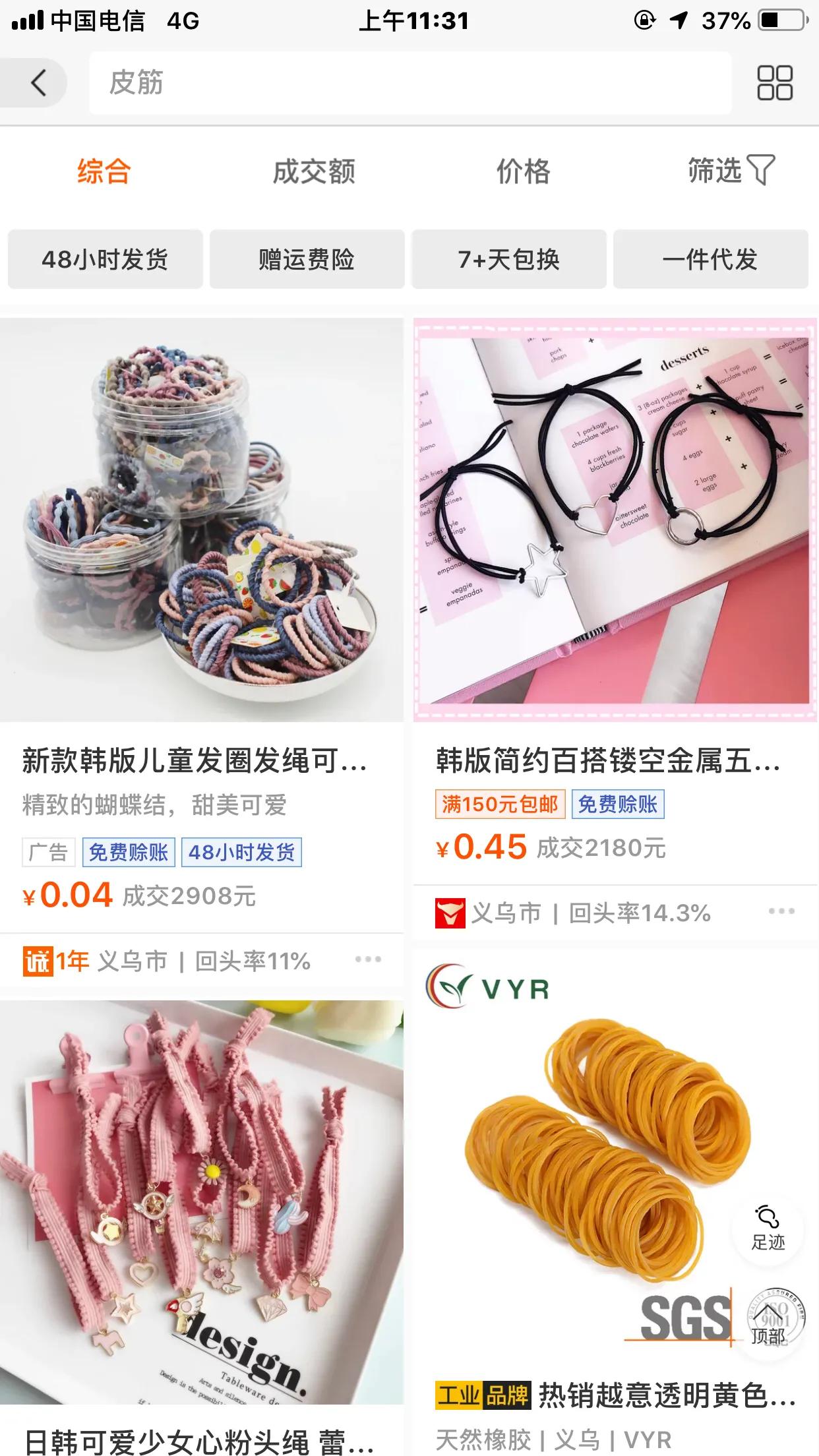Viewport: 819px width, 1456px height.
Task: Expand the 价格 sorting options
Action: 523,171
